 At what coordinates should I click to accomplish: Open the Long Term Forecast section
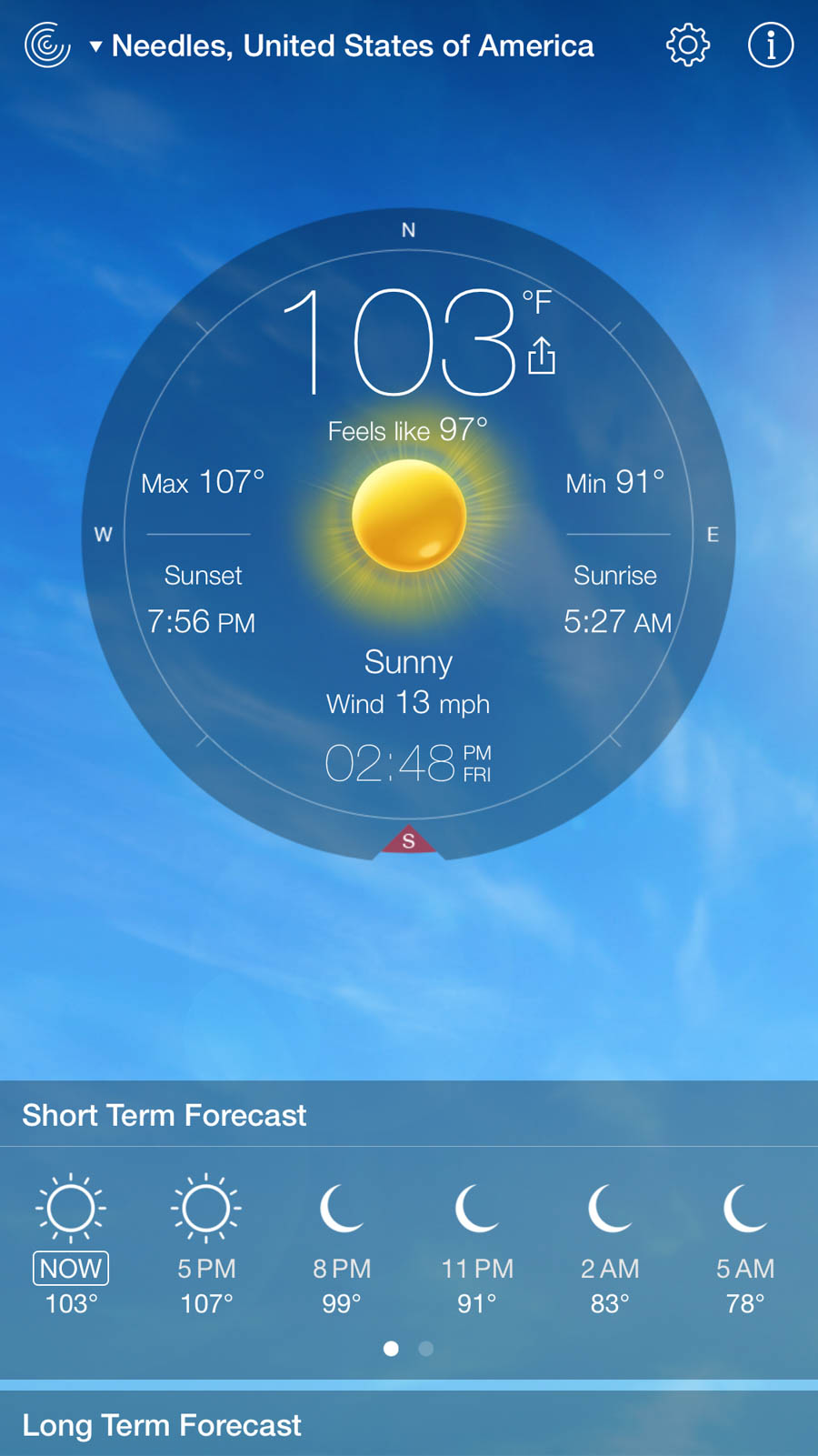tap(162, 1424)
